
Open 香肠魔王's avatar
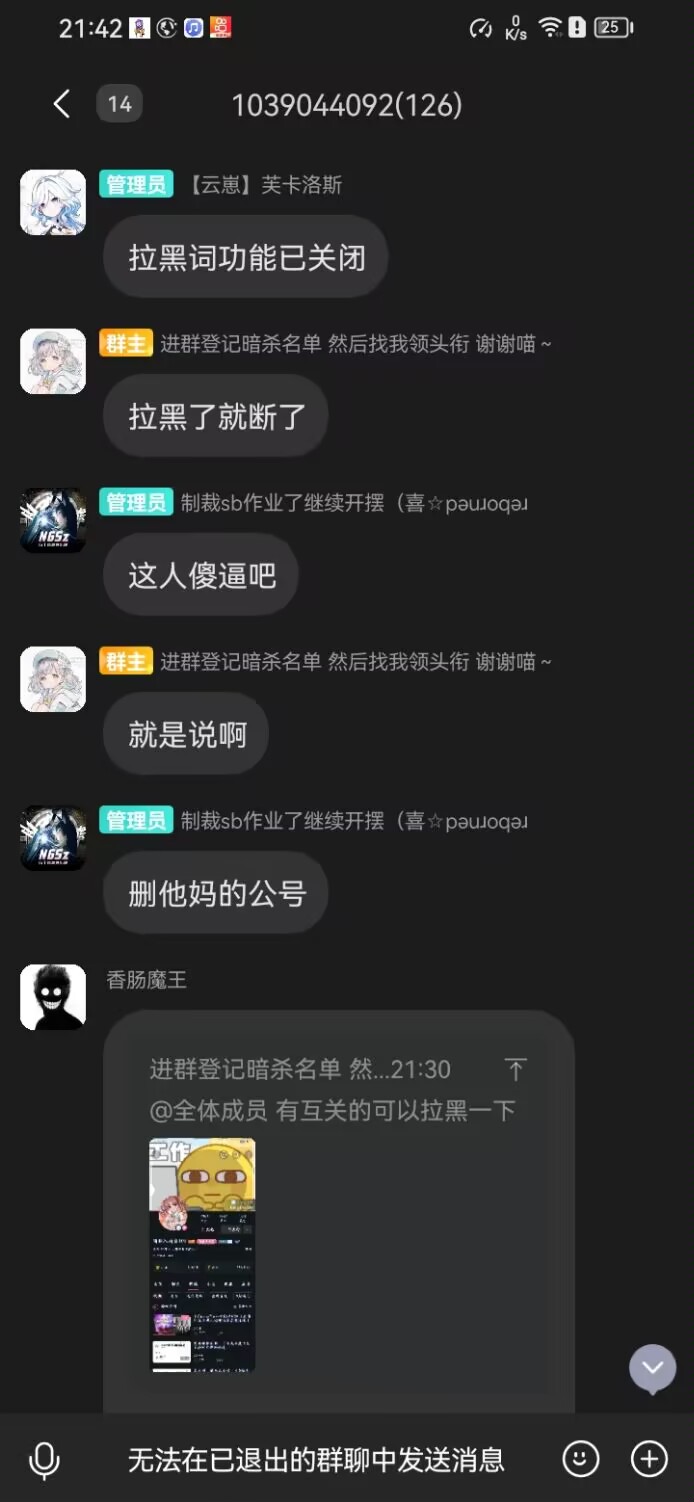[53, 997]
